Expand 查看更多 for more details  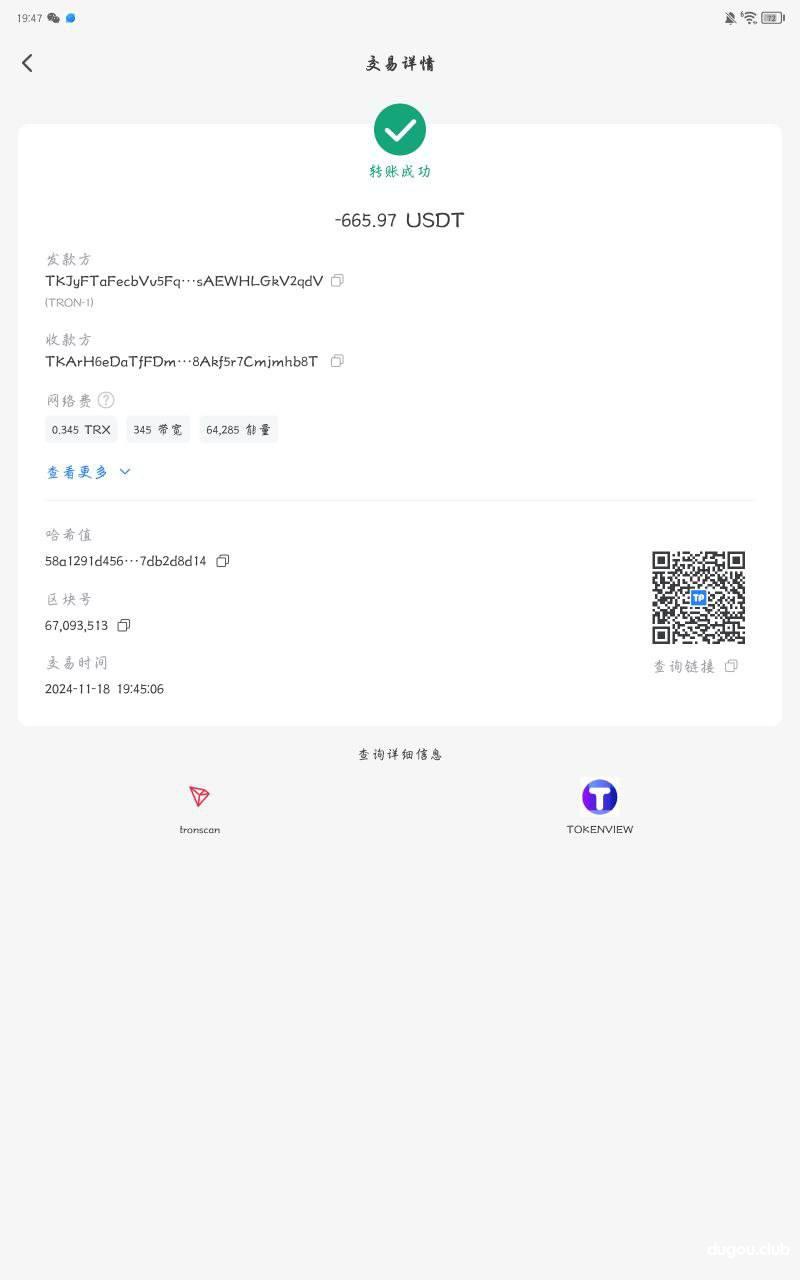click(77, 471)
